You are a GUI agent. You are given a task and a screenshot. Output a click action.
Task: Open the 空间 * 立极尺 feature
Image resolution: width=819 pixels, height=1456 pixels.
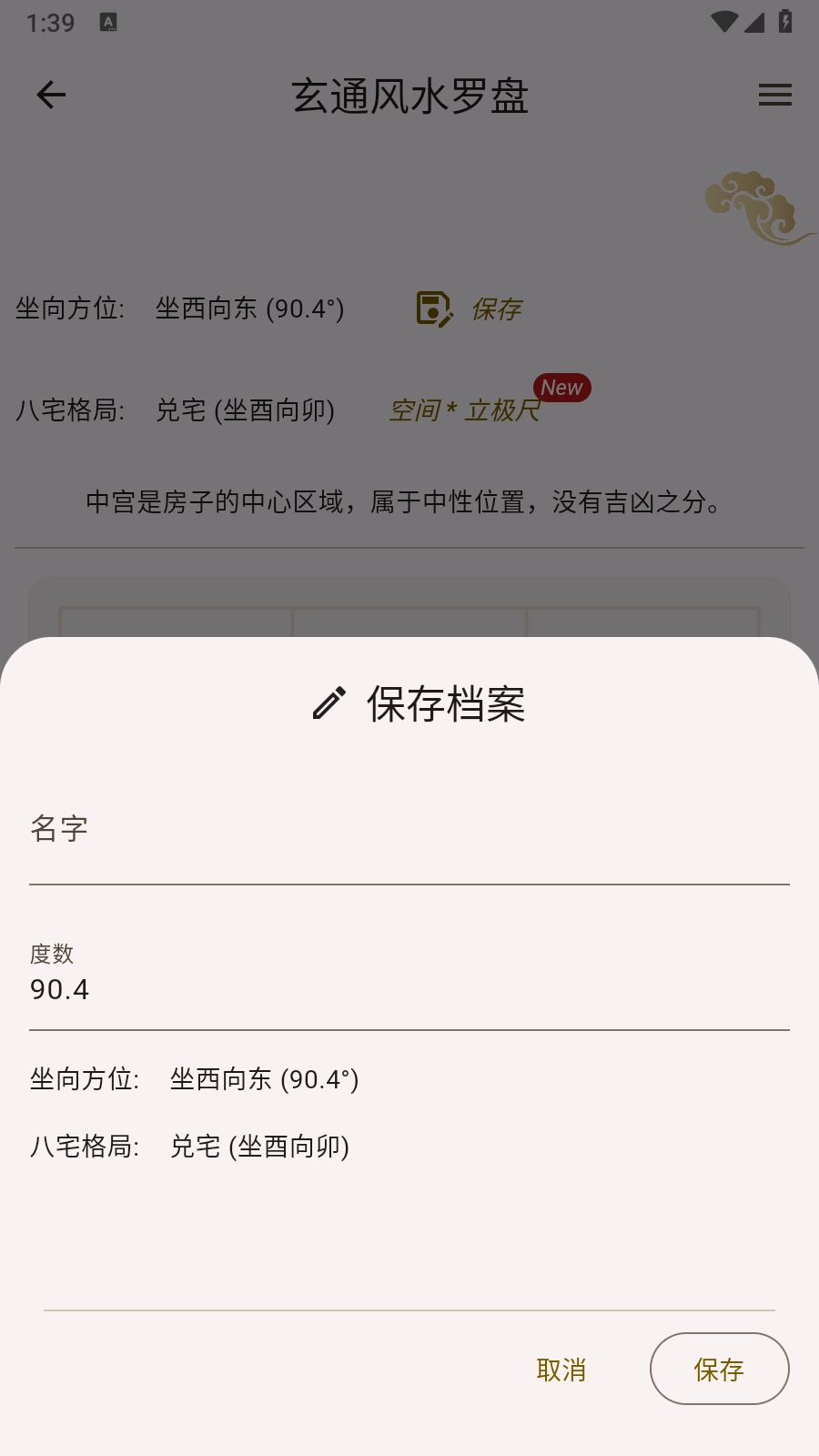pos(464,410)
